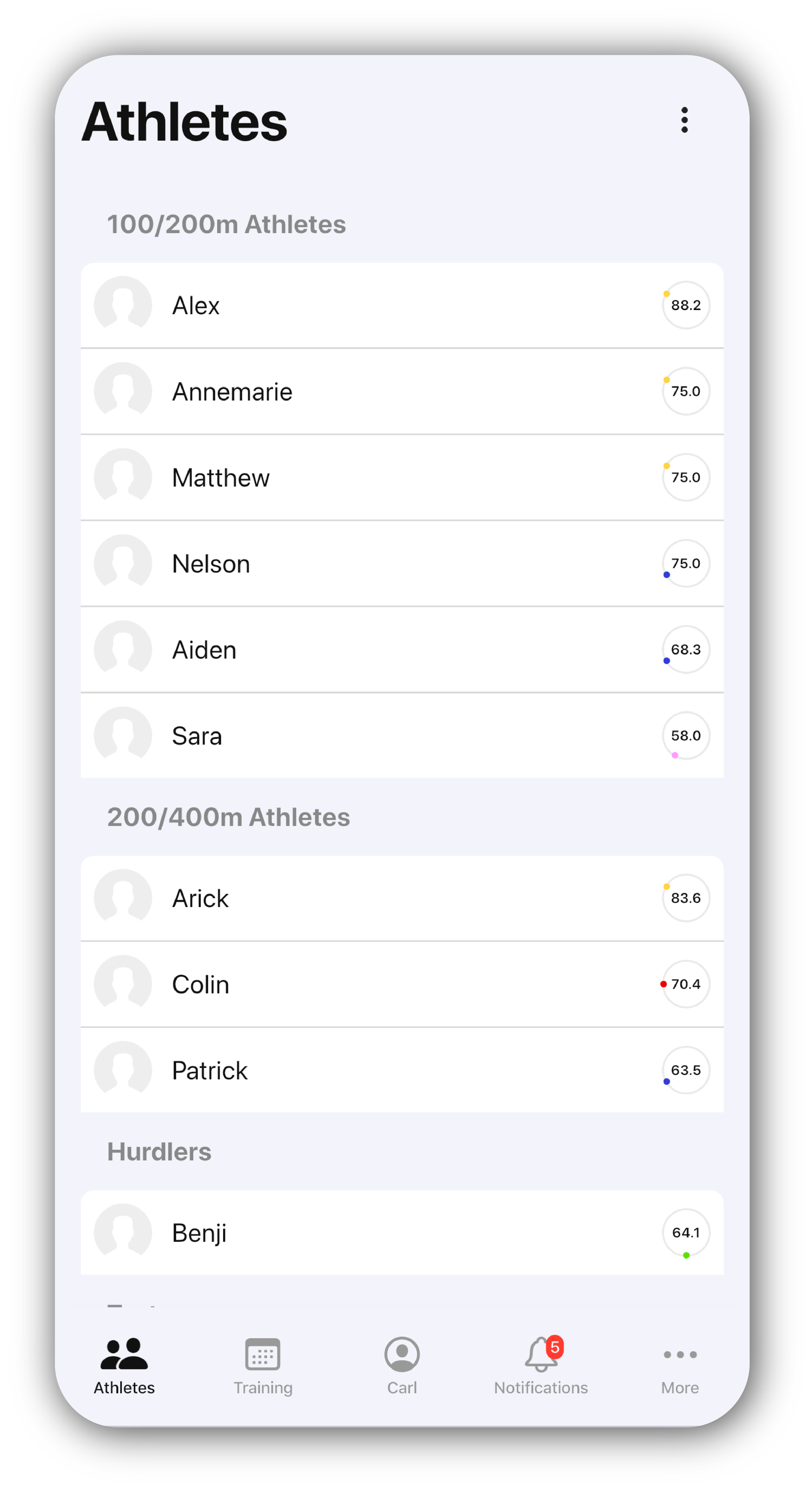The height and width of the screenshot is (1490, 812).
Task: Tap on Aiden in the list
Action: pos(402,650)
